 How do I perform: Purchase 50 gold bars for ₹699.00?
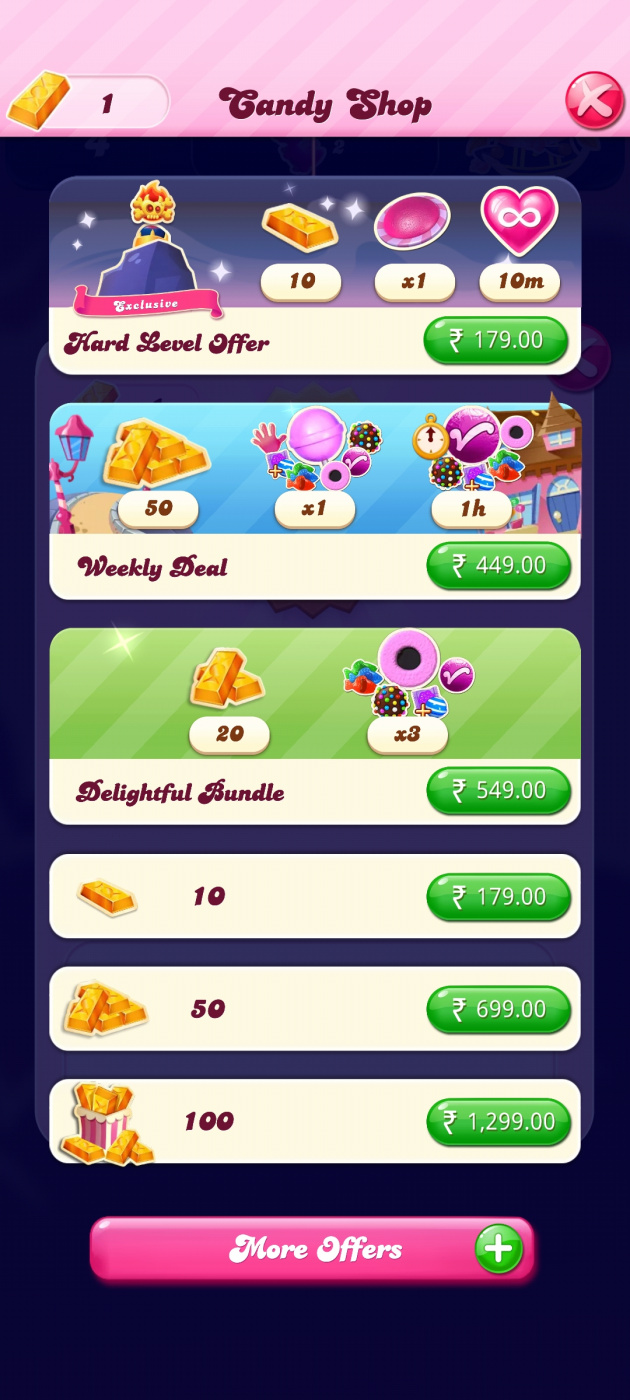[498, 1009]
